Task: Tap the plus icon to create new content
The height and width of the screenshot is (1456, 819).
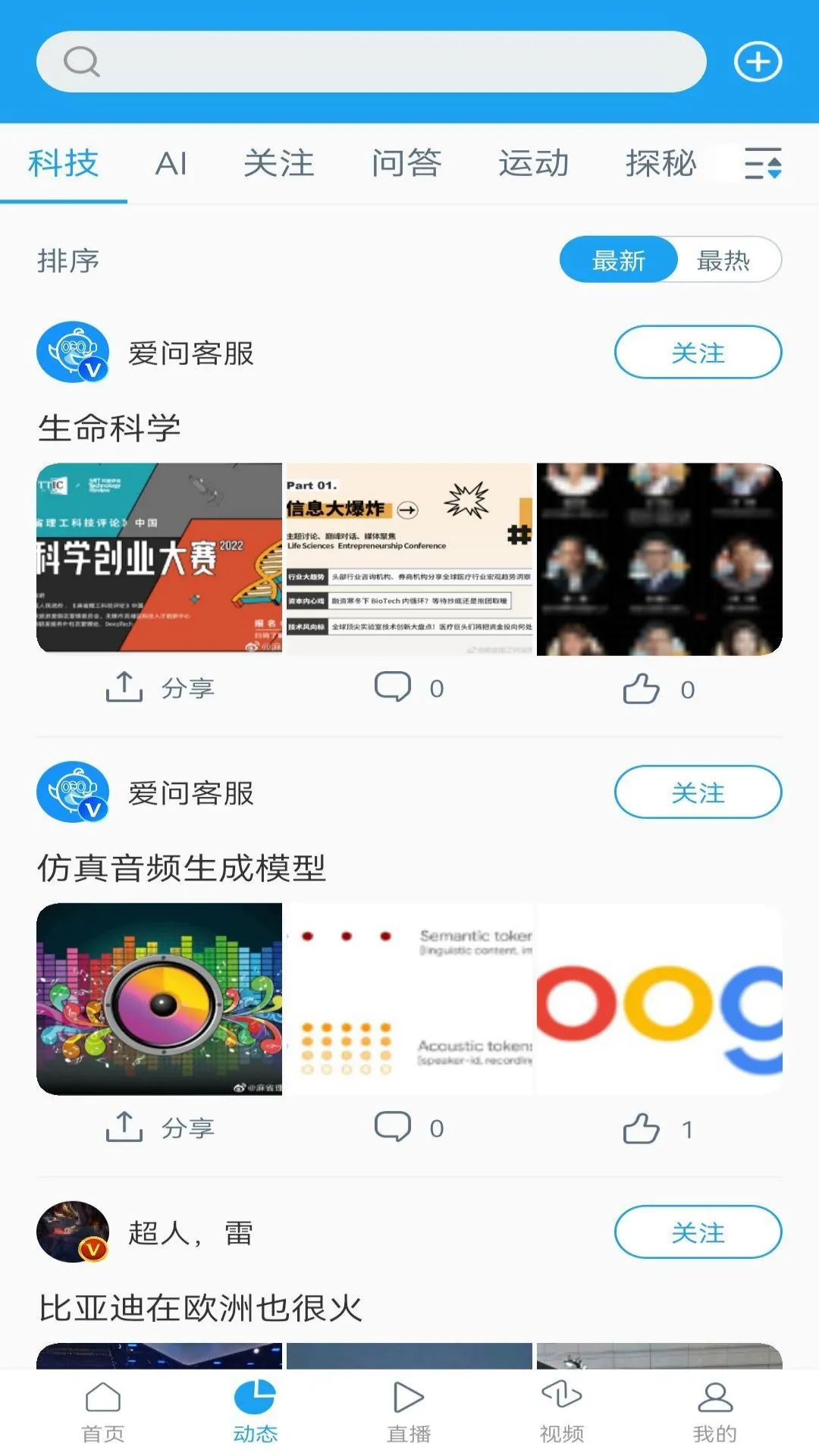Action: coord(758,62)
